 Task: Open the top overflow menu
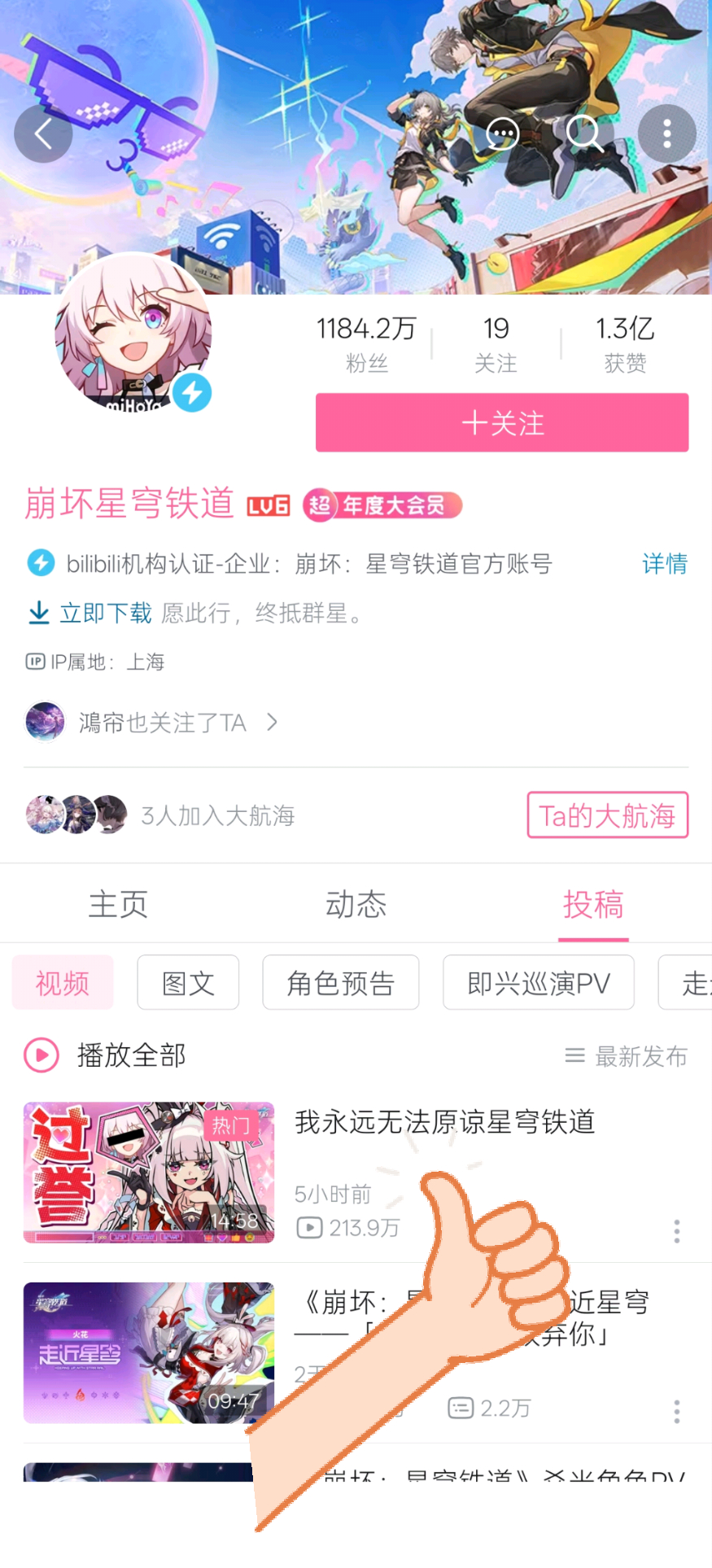point(666,133)
